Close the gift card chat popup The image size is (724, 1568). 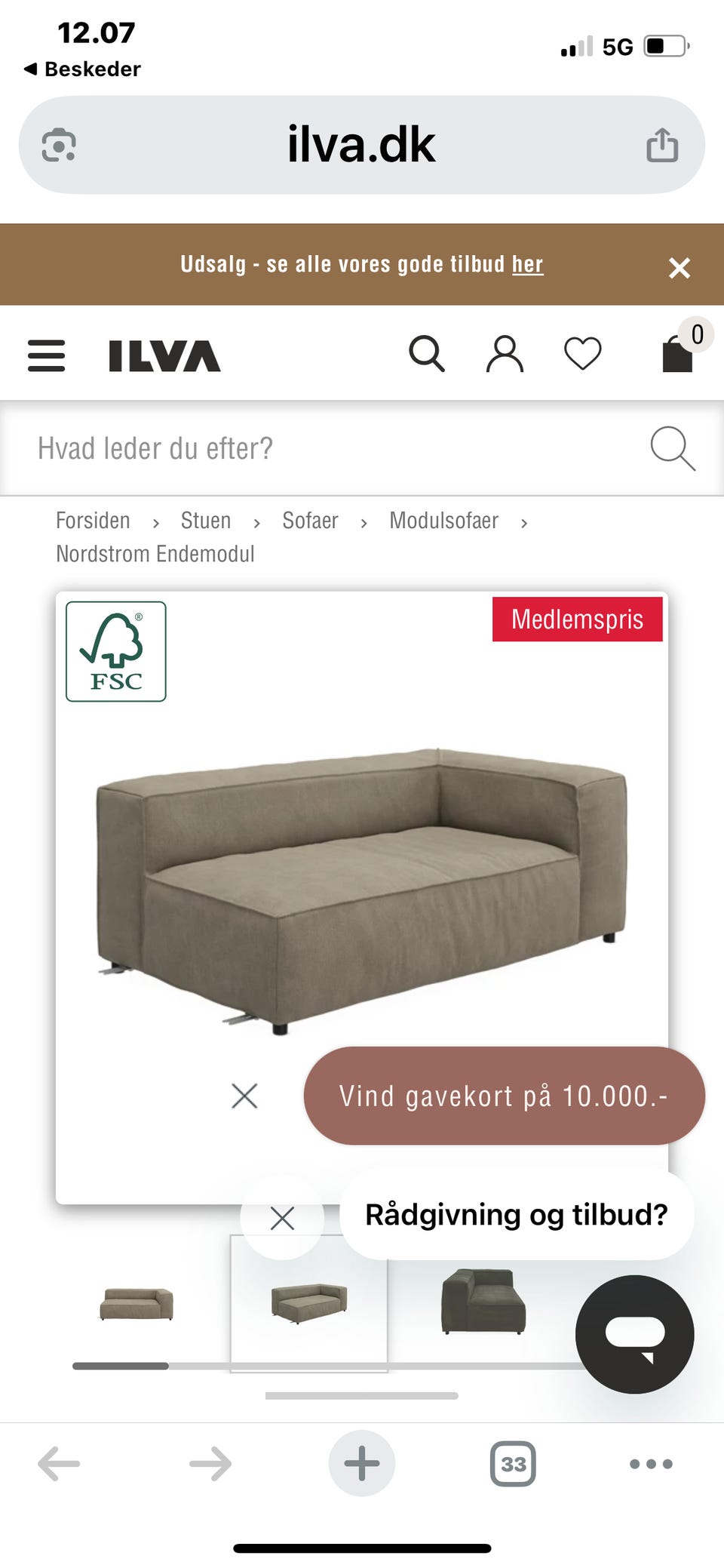pos(244,1097)
